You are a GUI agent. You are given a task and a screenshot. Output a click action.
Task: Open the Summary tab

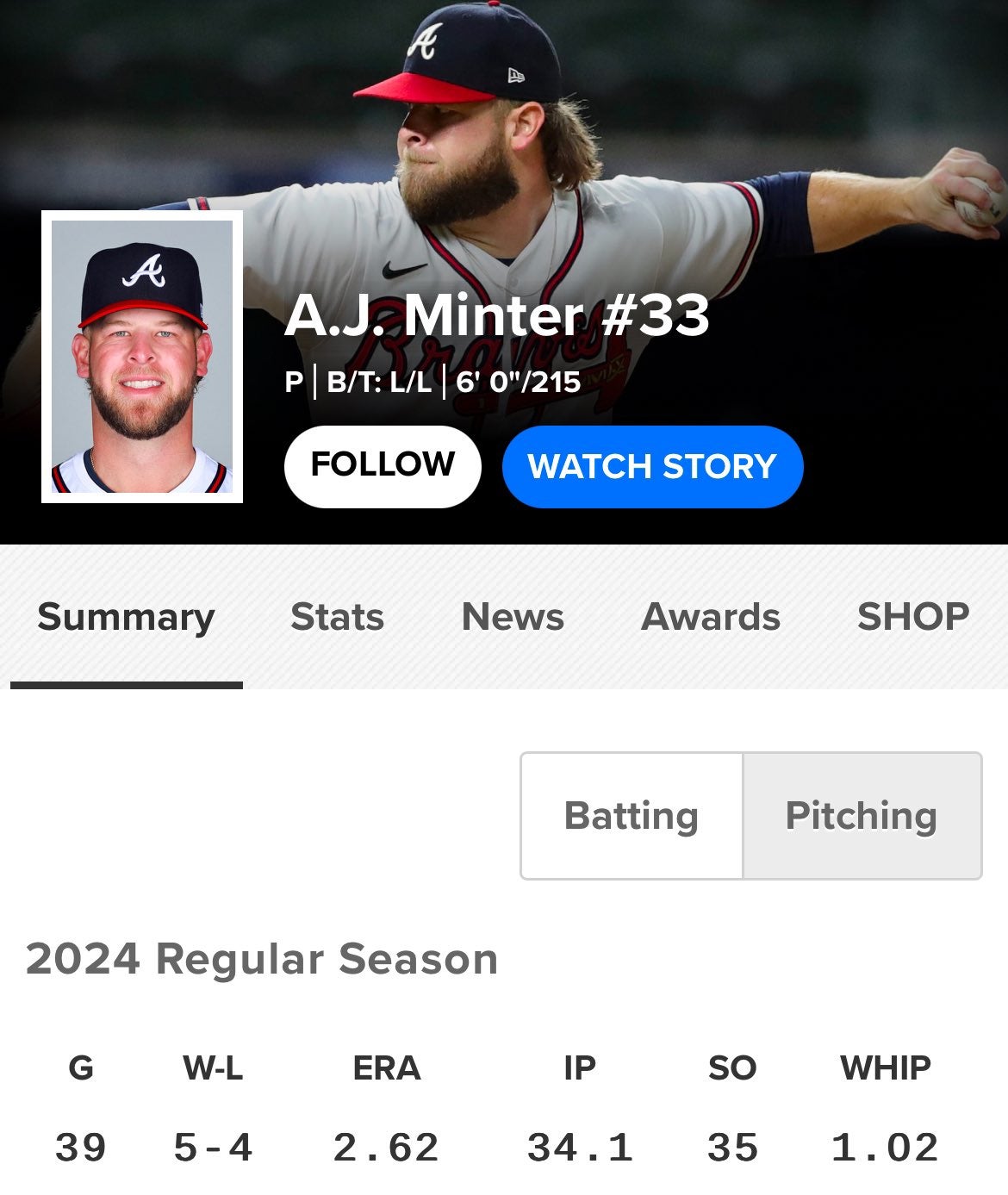tap(126, 617)
